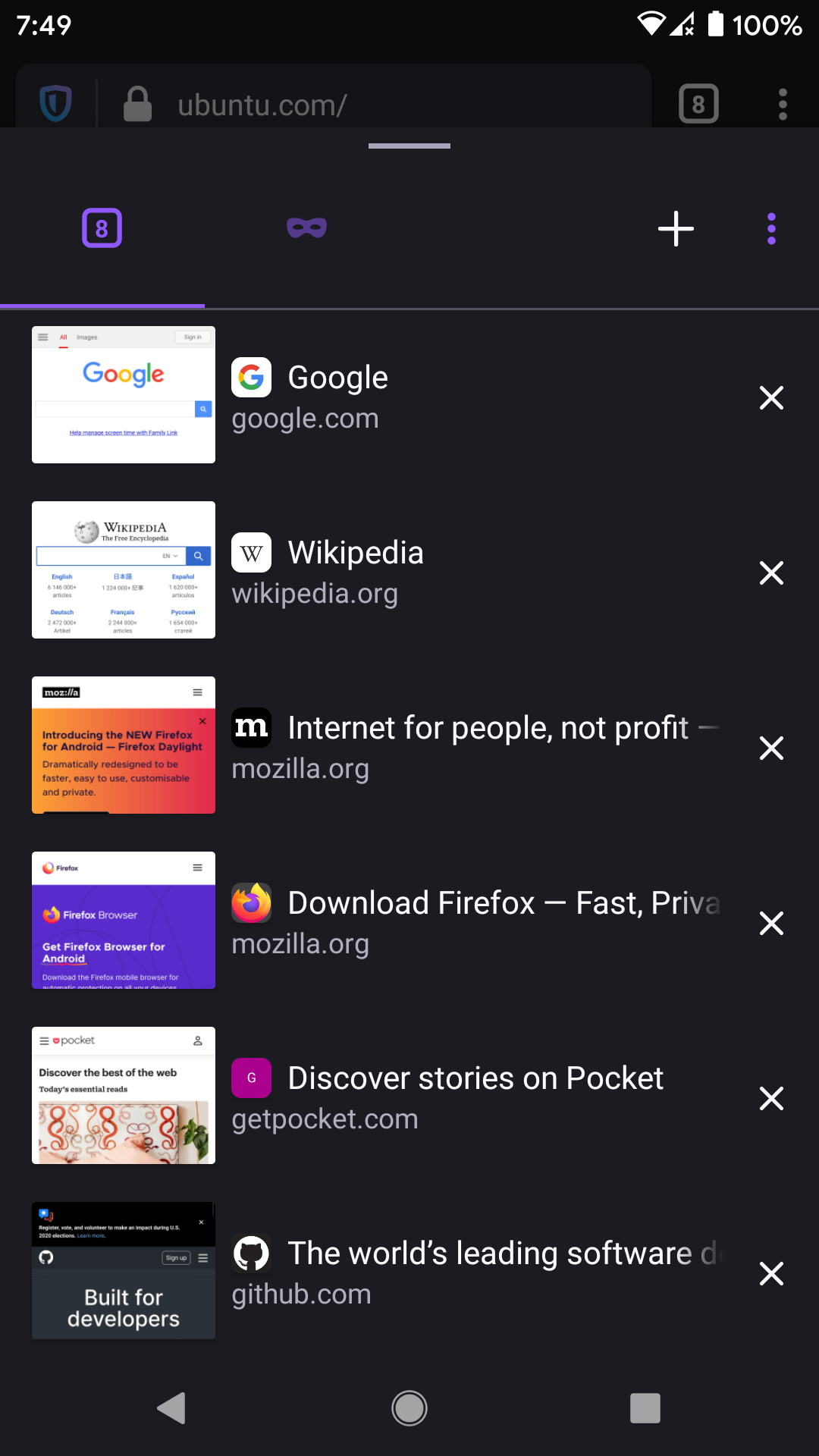Select the normal tabs counter tab
Image resolution: width=819 pixels, height=1456 pixels.
(102, 228)
